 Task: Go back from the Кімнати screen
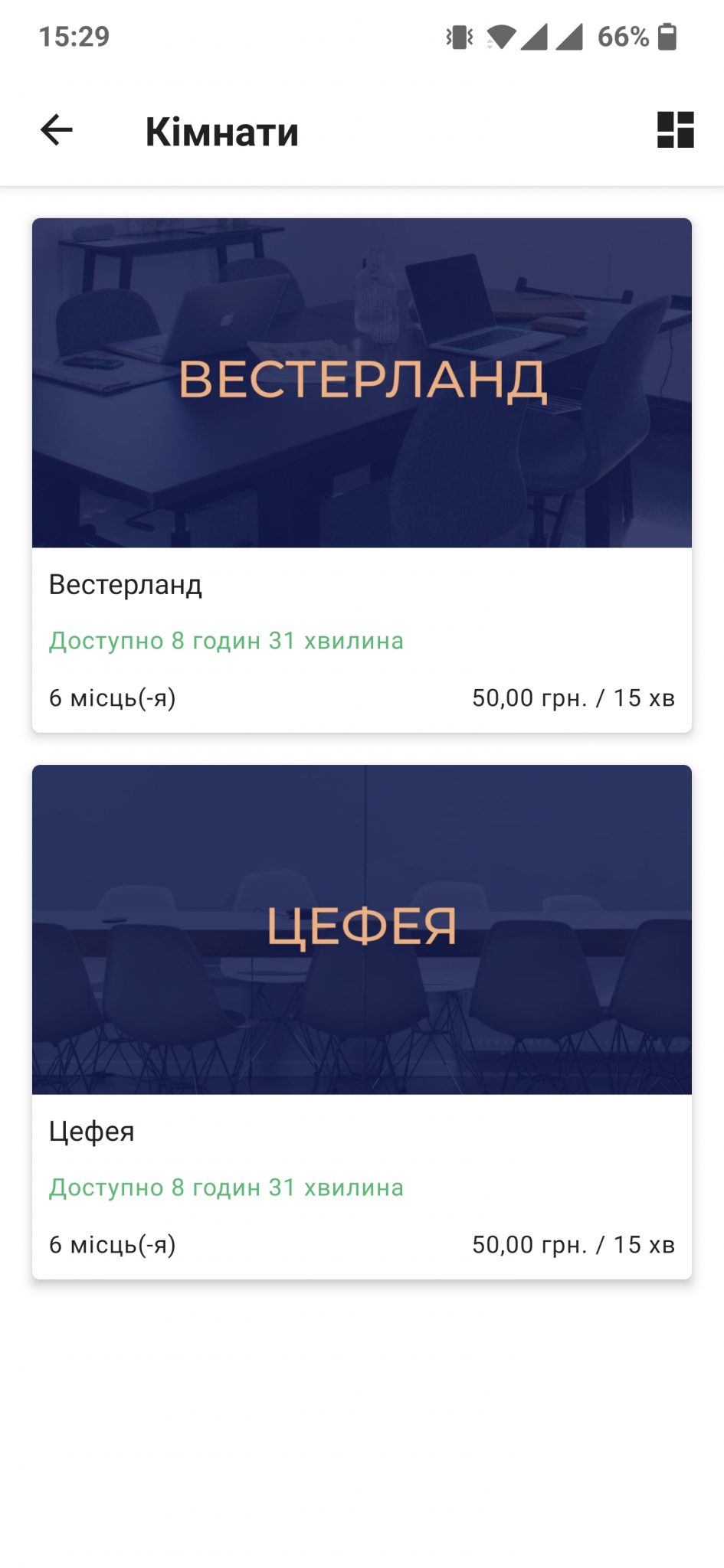coord(56,130)
